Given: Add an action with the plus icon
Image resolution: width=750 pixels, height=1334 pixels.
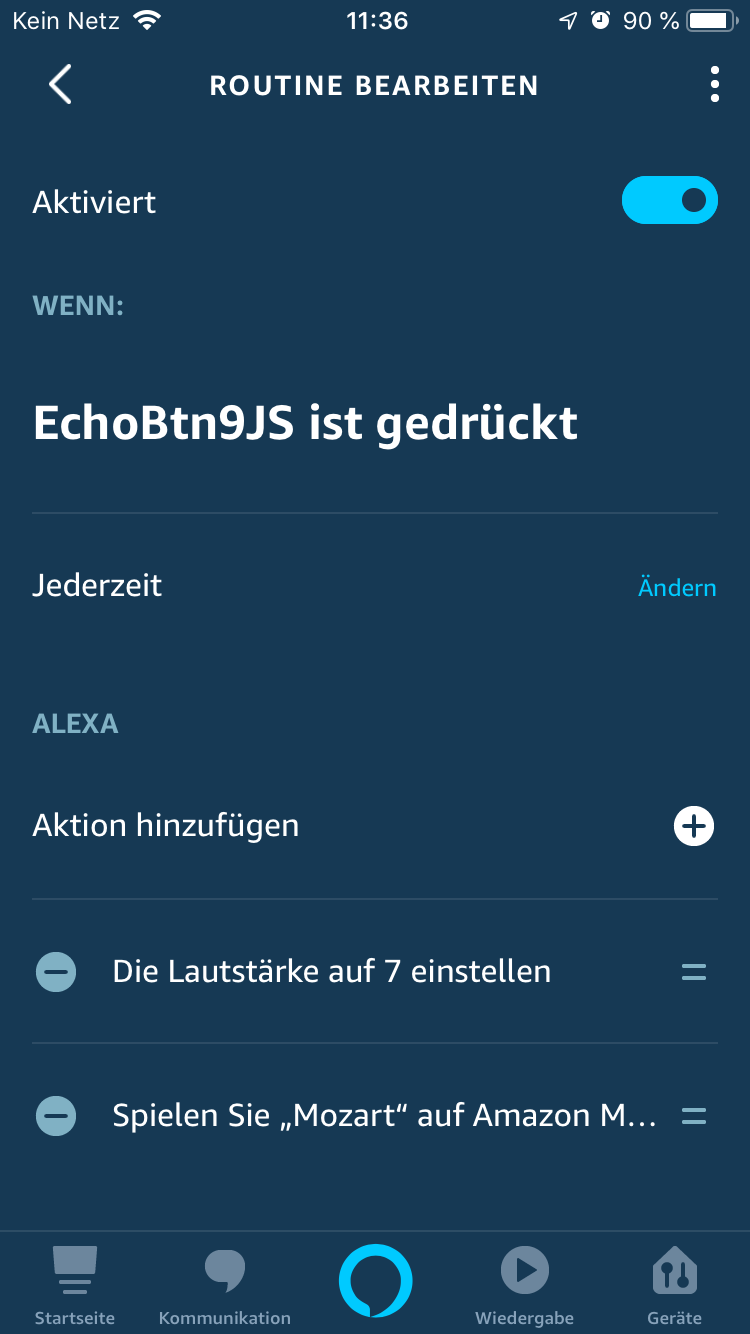Looking at the screenshot, I should click(x=693, y=826).
